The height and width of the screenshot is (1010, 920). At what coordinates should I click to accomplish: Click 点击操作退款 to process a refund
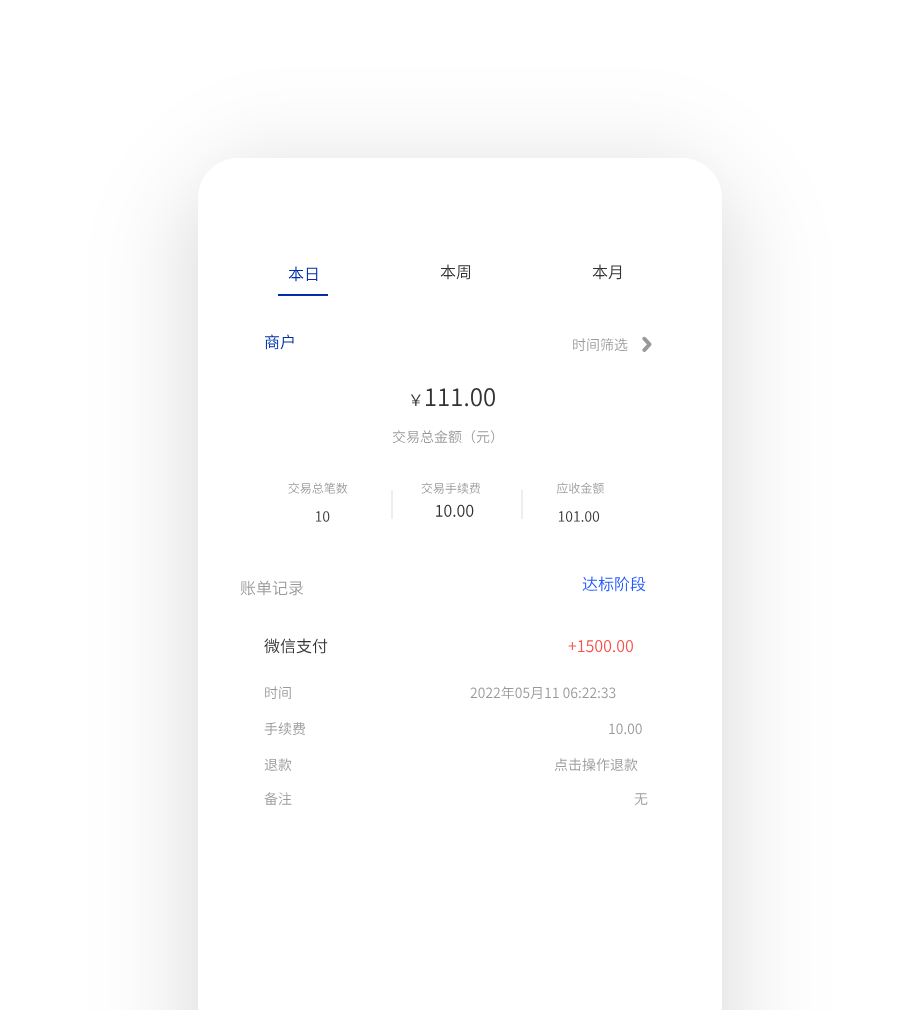[x=598, y=764]
